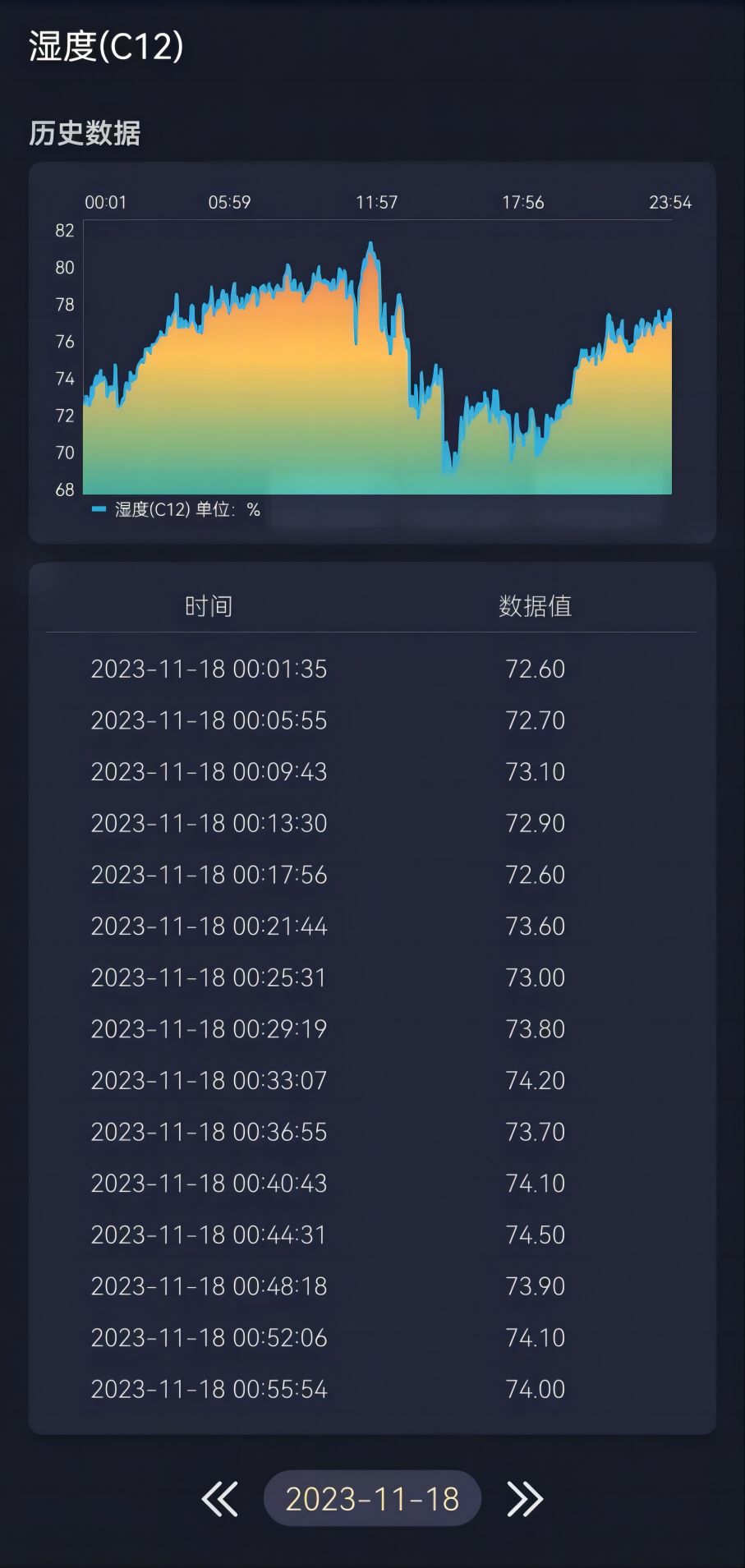Select the 时间 column header
The height and width of the screenshot is (1568, 745).
(208, 606)
